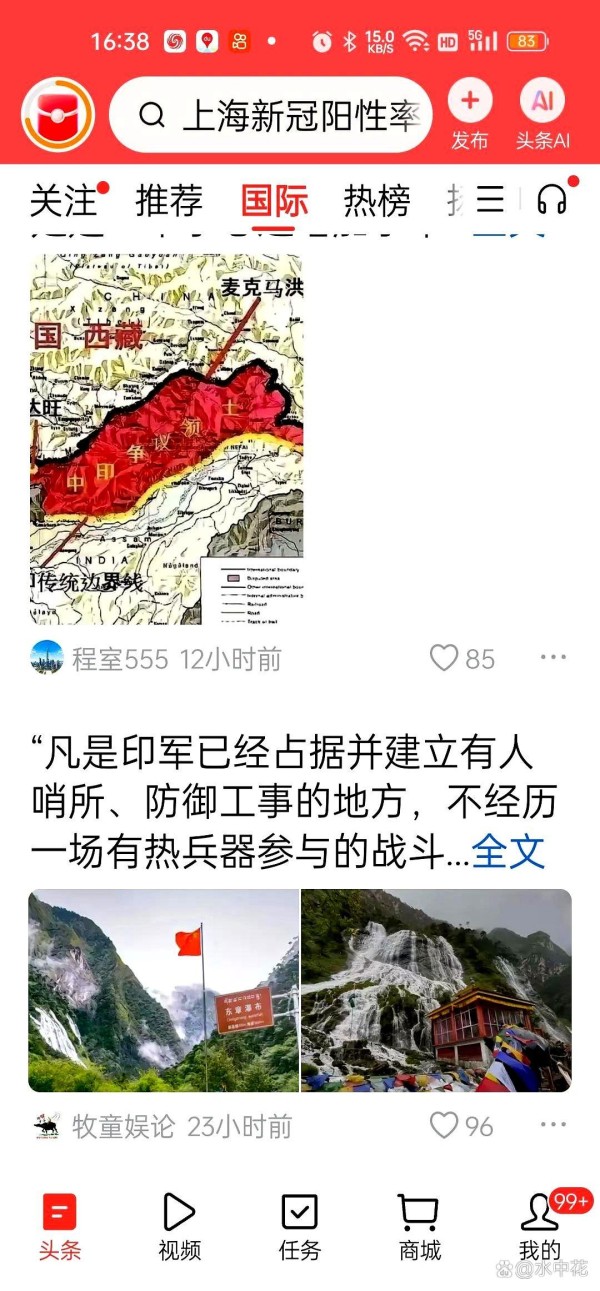Switch to the 热榜 tab
The image size is (600, 1291).
tap(377, 201)
